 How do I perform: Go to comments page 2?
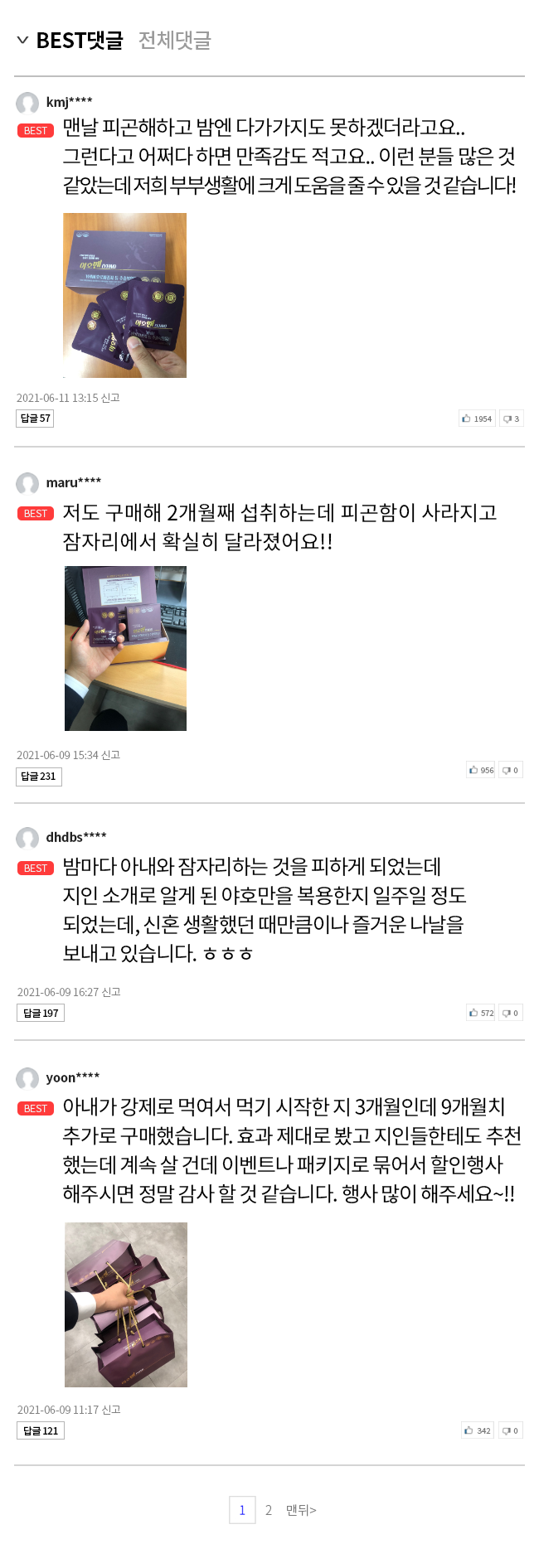click(x=269, y=1510)
